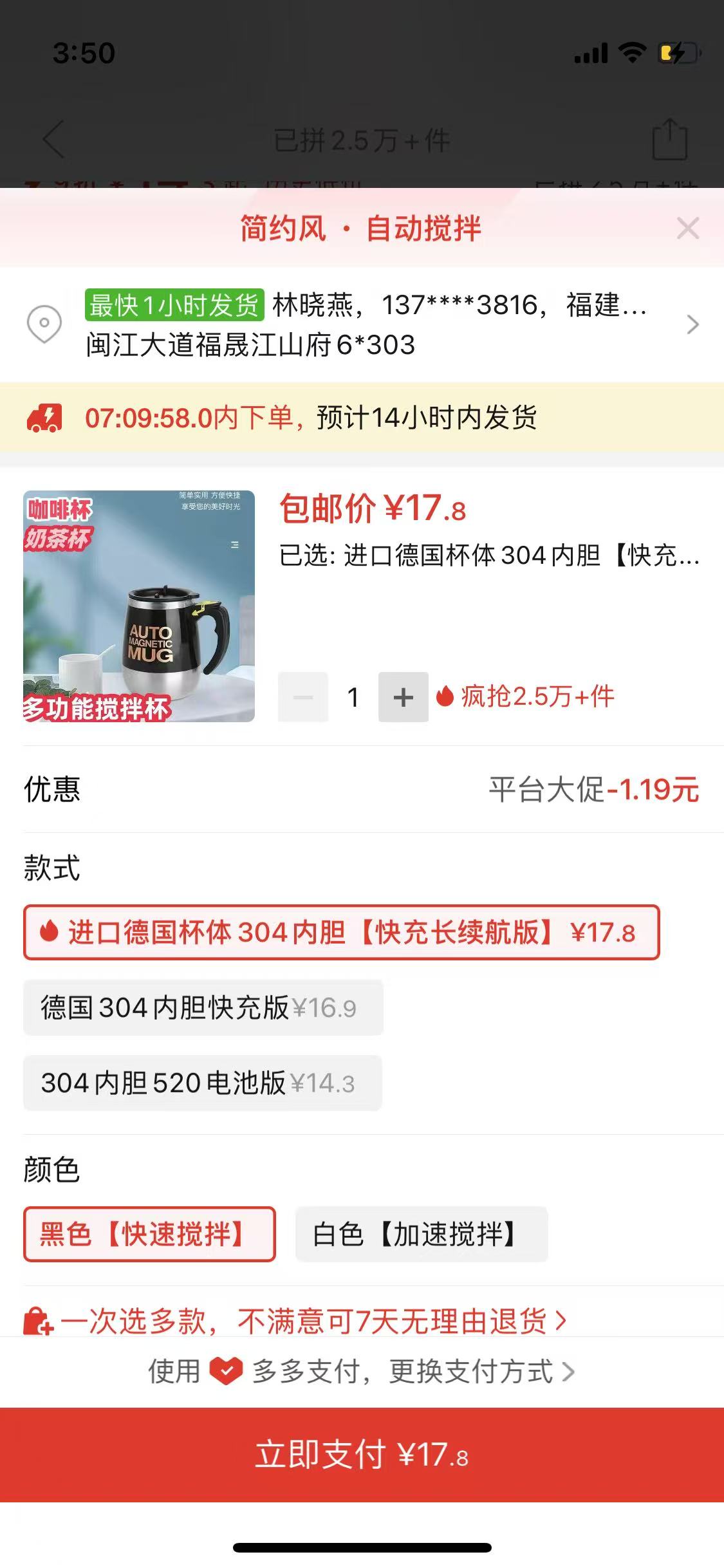Share this product via the share icon
The width and height of the screenshot is (724, 1568).
tap(669, 139)
